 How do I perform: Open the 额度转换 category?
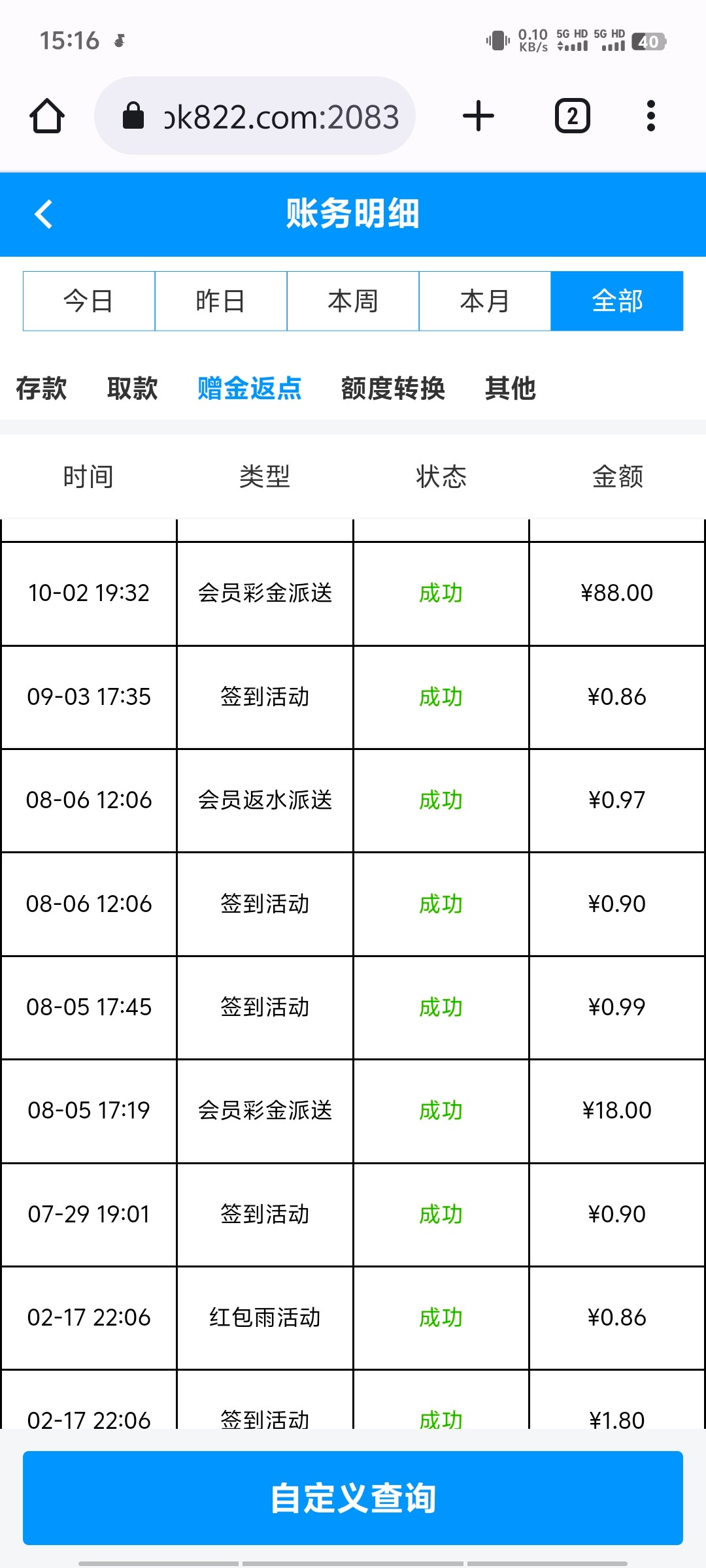pyautogui.click(x=393, y=388)
